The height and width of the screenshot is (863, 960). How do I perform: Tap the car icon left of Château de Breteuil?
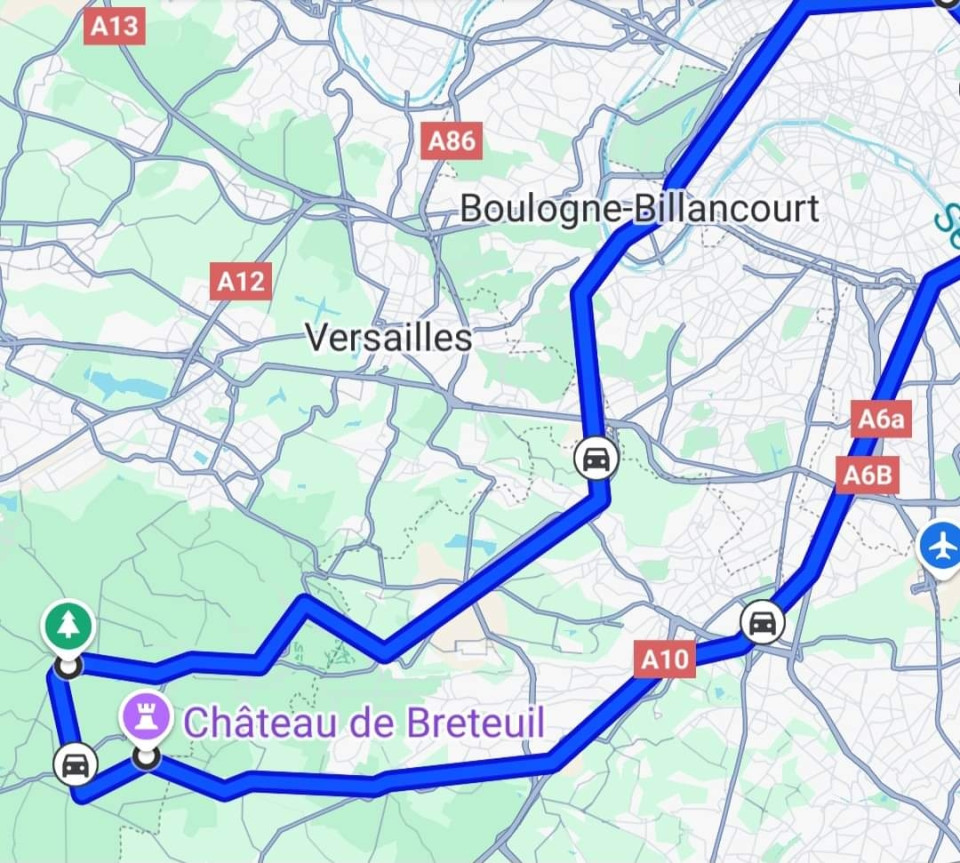[74, 765]
